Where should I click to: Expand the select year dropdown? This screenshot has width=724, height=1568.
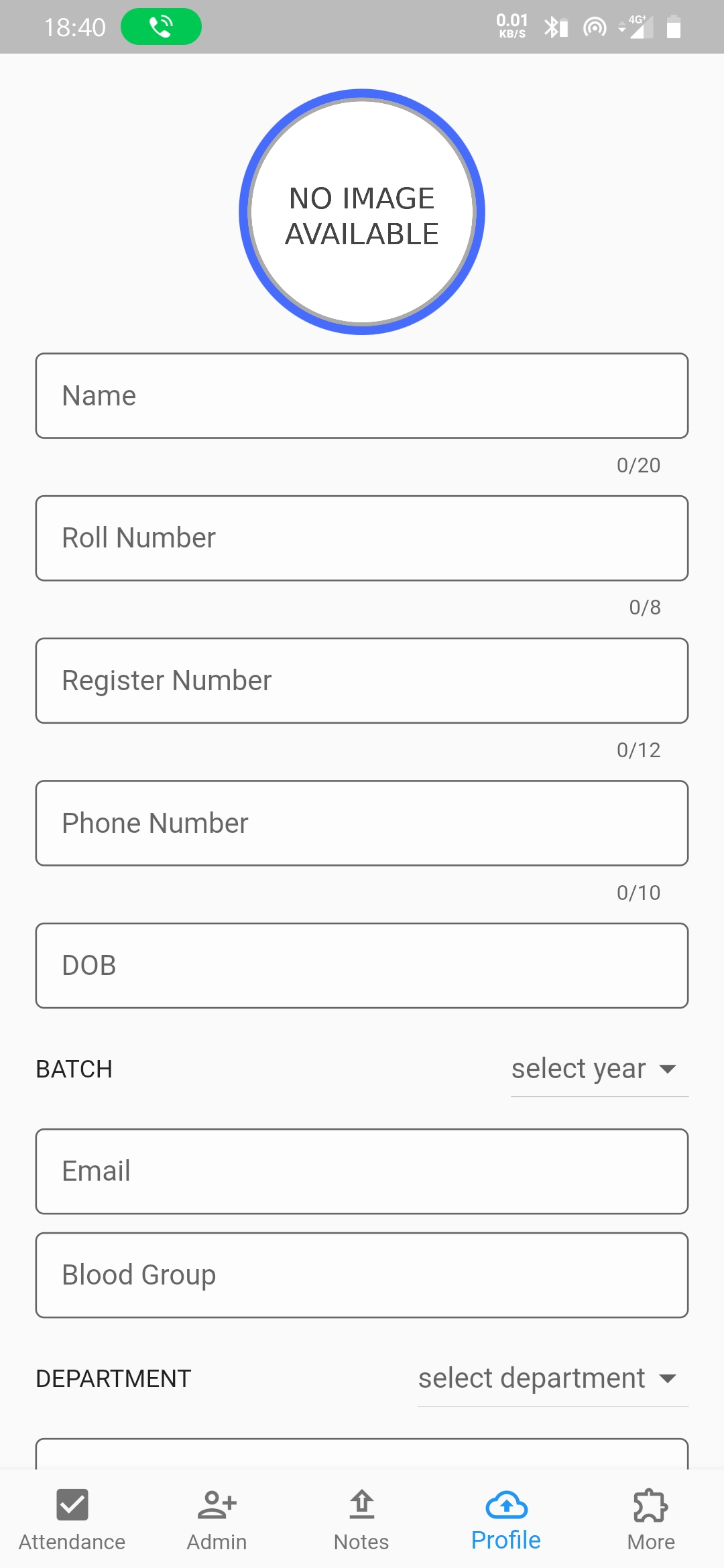pyautogui.click(x=599, y=1069)
